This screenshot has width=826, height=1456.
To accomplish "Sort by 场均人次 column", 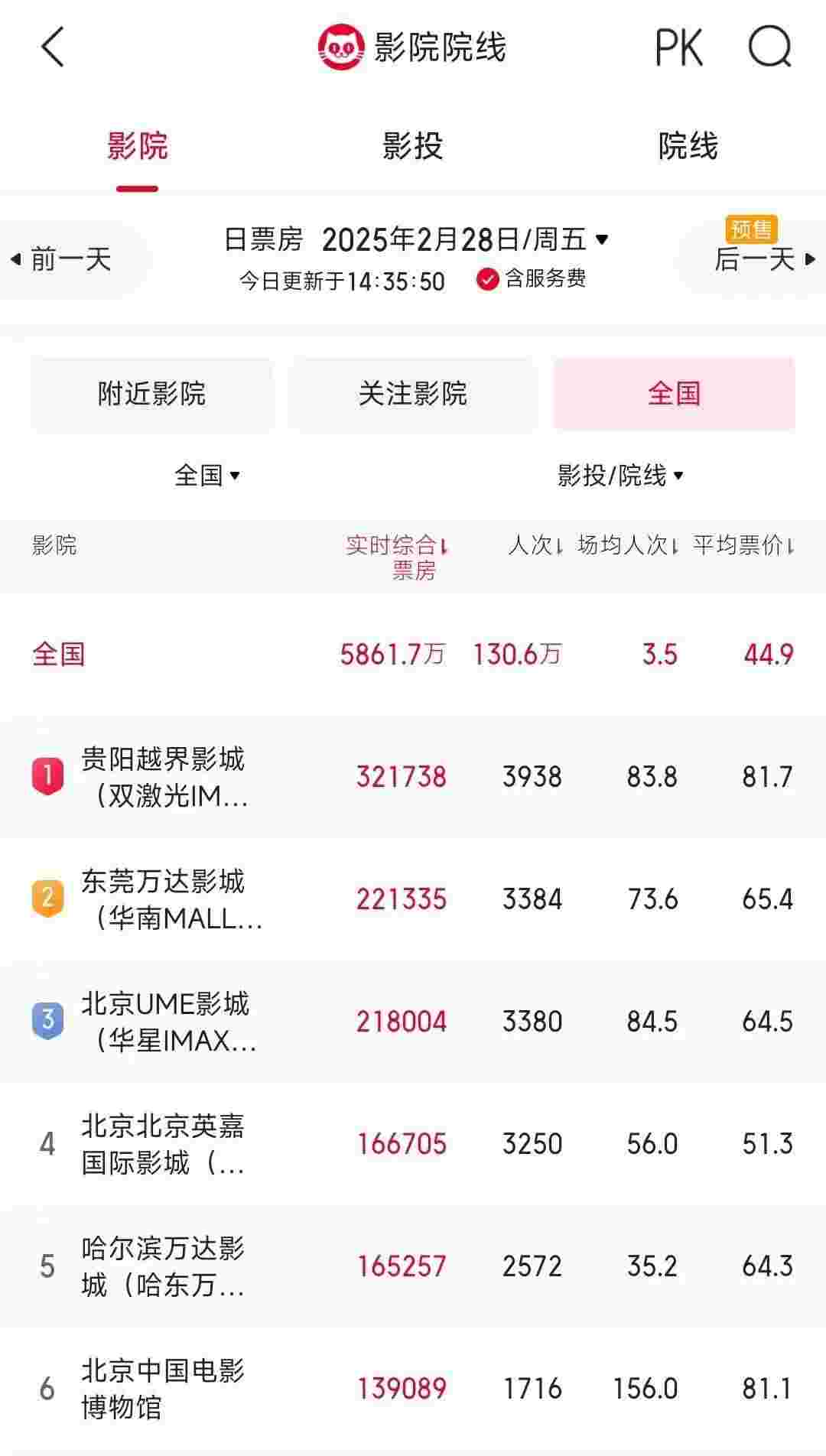I will [628, 545].
